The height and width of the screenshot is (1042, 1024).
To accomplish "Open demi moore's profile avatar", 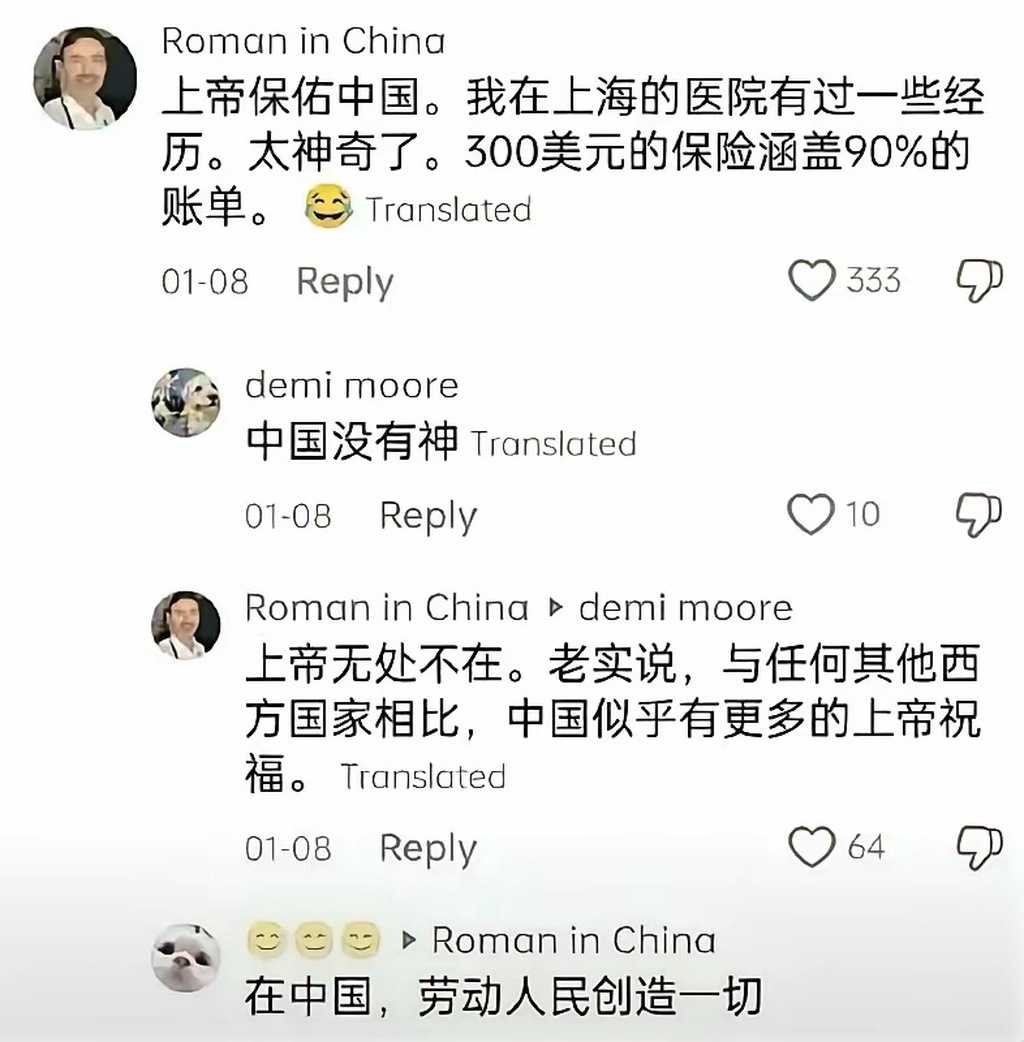I will [x=186, y=403].
